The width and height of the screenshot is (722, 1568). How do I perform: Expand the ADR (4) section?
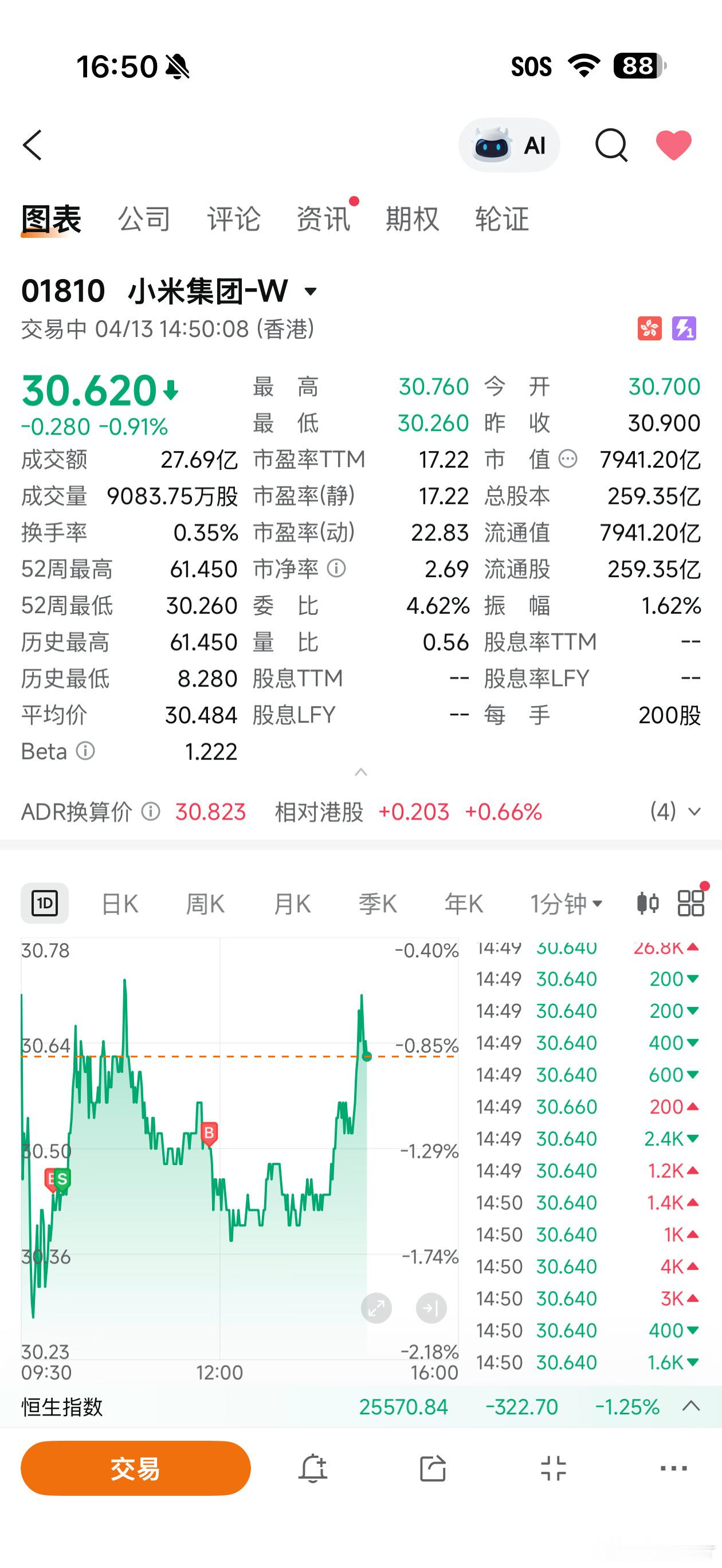[694, 812]
